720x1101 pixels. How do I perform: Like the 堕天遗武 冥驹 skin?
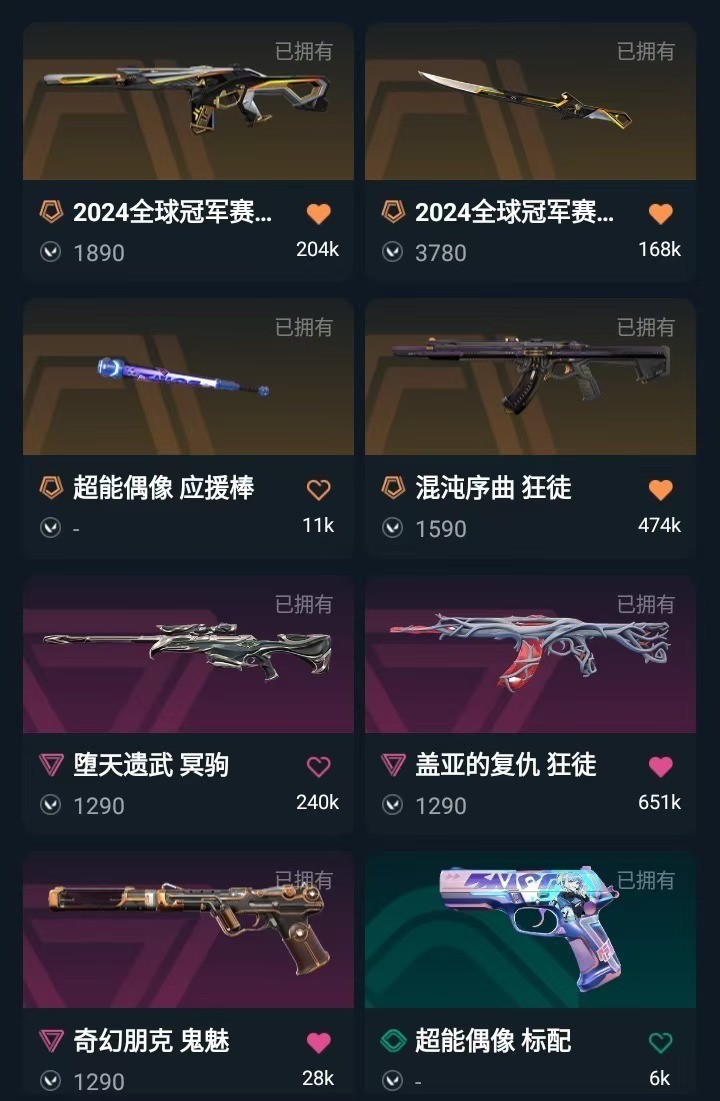coord(318,767)
